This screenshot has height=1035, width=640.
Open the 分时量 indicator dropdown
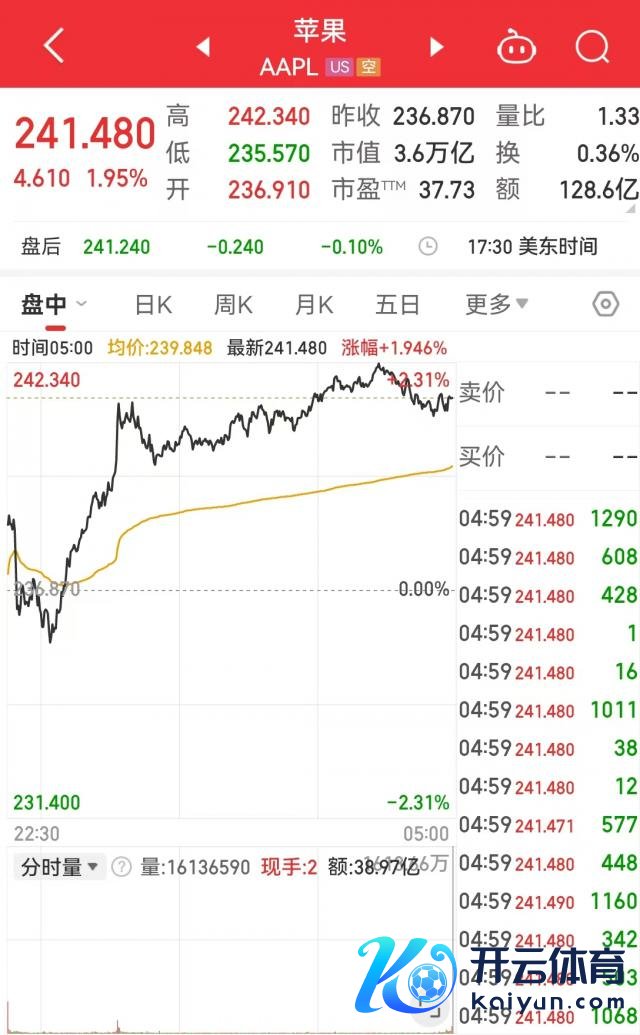pyautogui.click(x=61, y=867)
